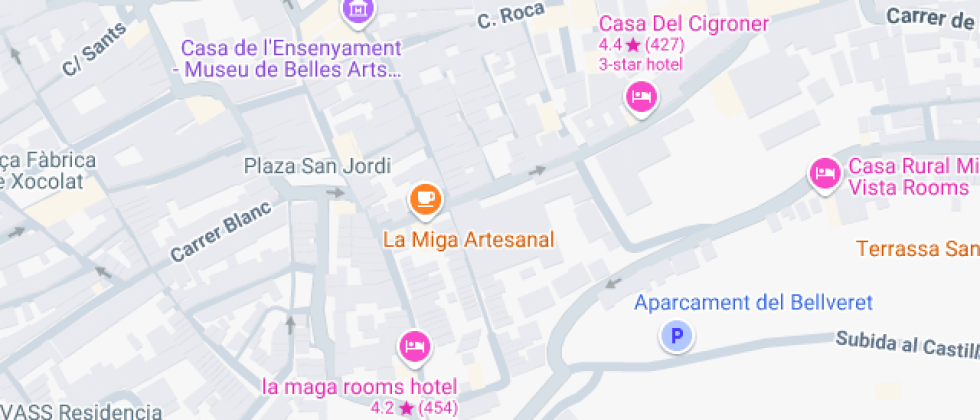Select the Casa Rural Vista Rooms pin
Screen dimensions: 980x420
[x=825, y=174]
